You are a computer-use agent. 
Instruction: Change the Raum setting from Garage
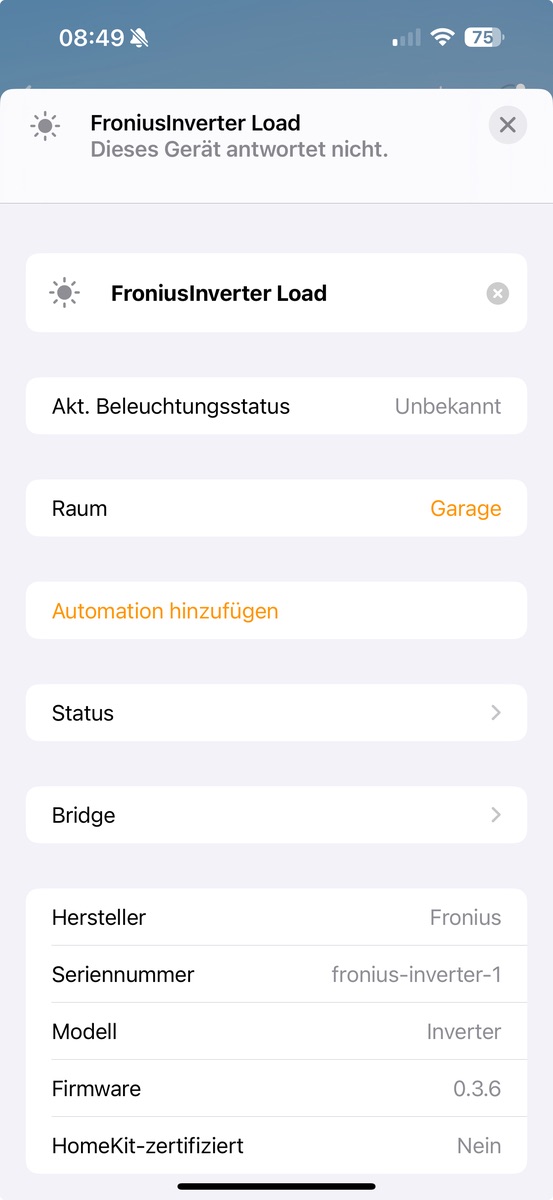(276, 508)
